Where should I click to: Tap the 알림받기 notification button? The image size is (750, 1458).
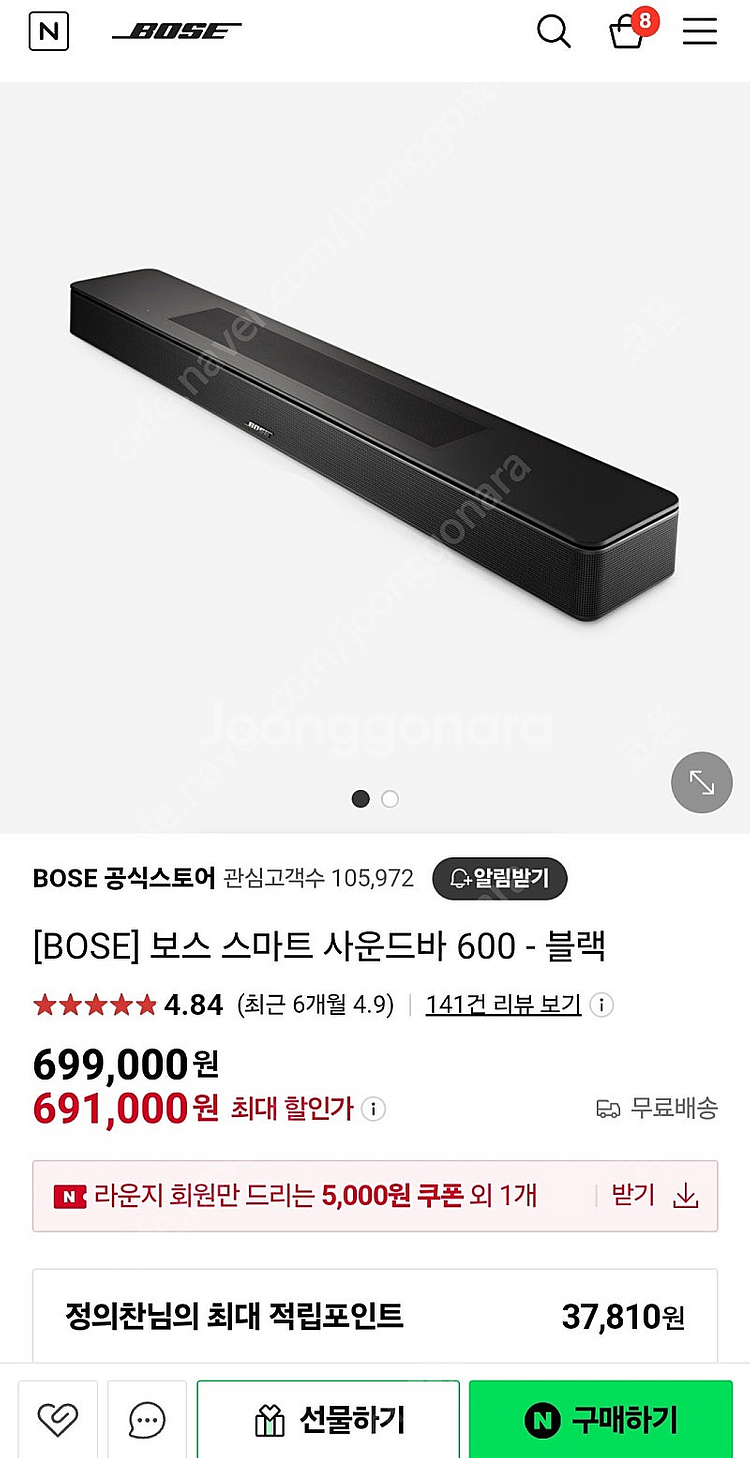(500, 878)
